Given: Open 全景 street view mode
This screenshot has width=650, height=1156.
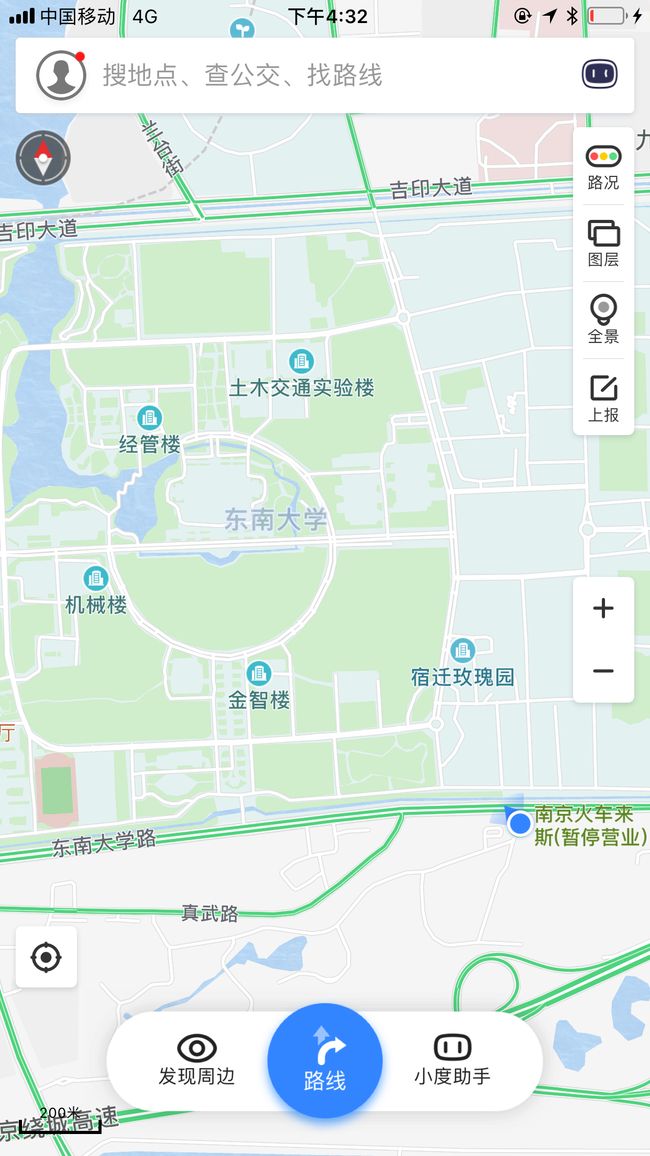Looking at the screenshot, I should click(x=604, y=320).
